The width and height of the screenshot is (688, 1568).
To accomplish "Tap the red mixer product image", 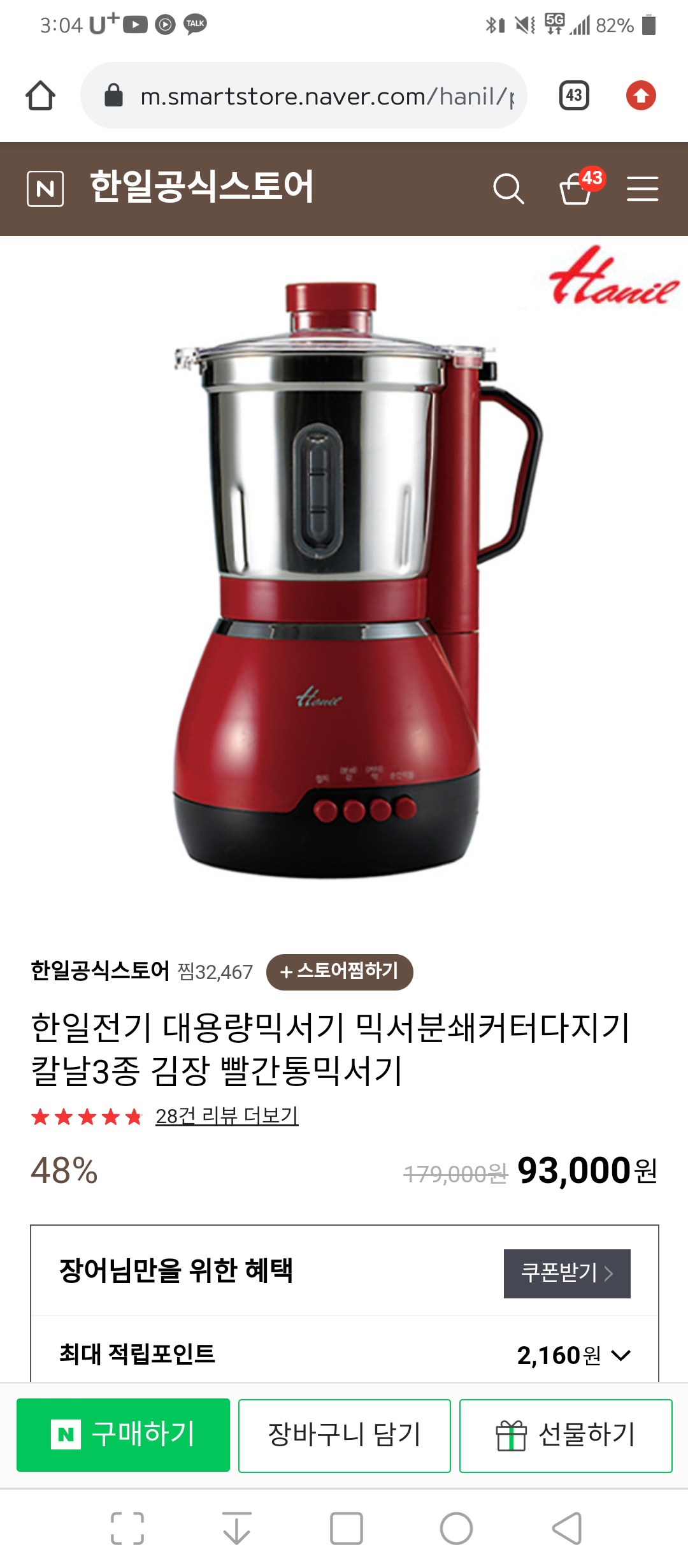I will (344, 580).
